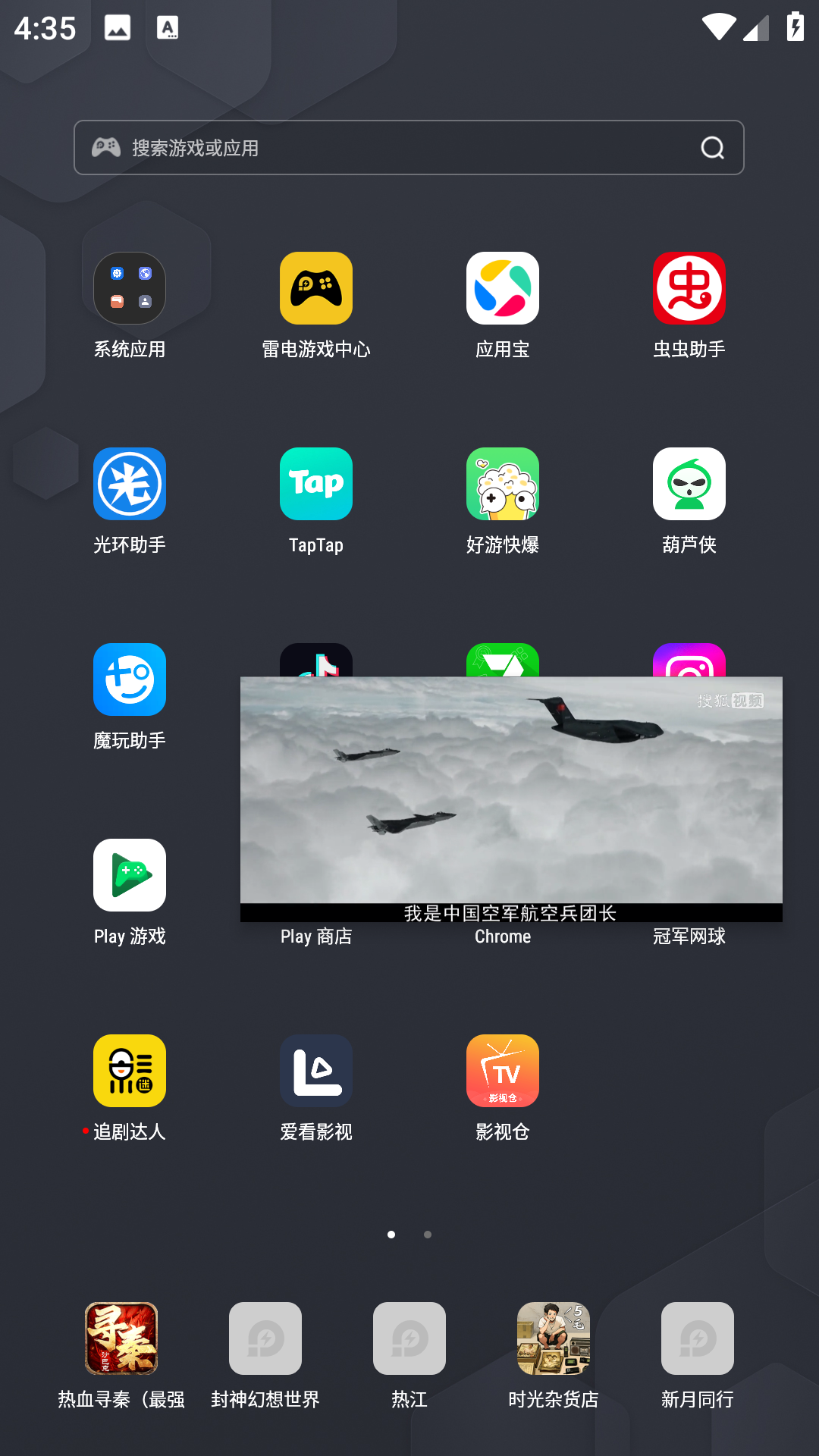Viewport: 819px width, 1456px height.
Task: Open 光环助手
Action: [130, 485]
